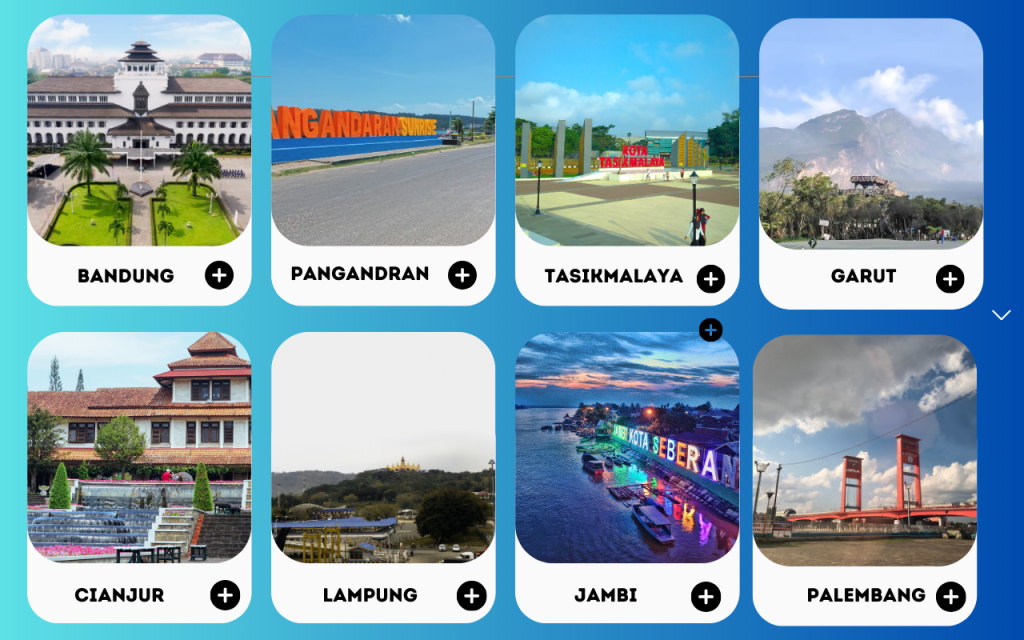Add Lampung using its plus icon

[471, 596]
